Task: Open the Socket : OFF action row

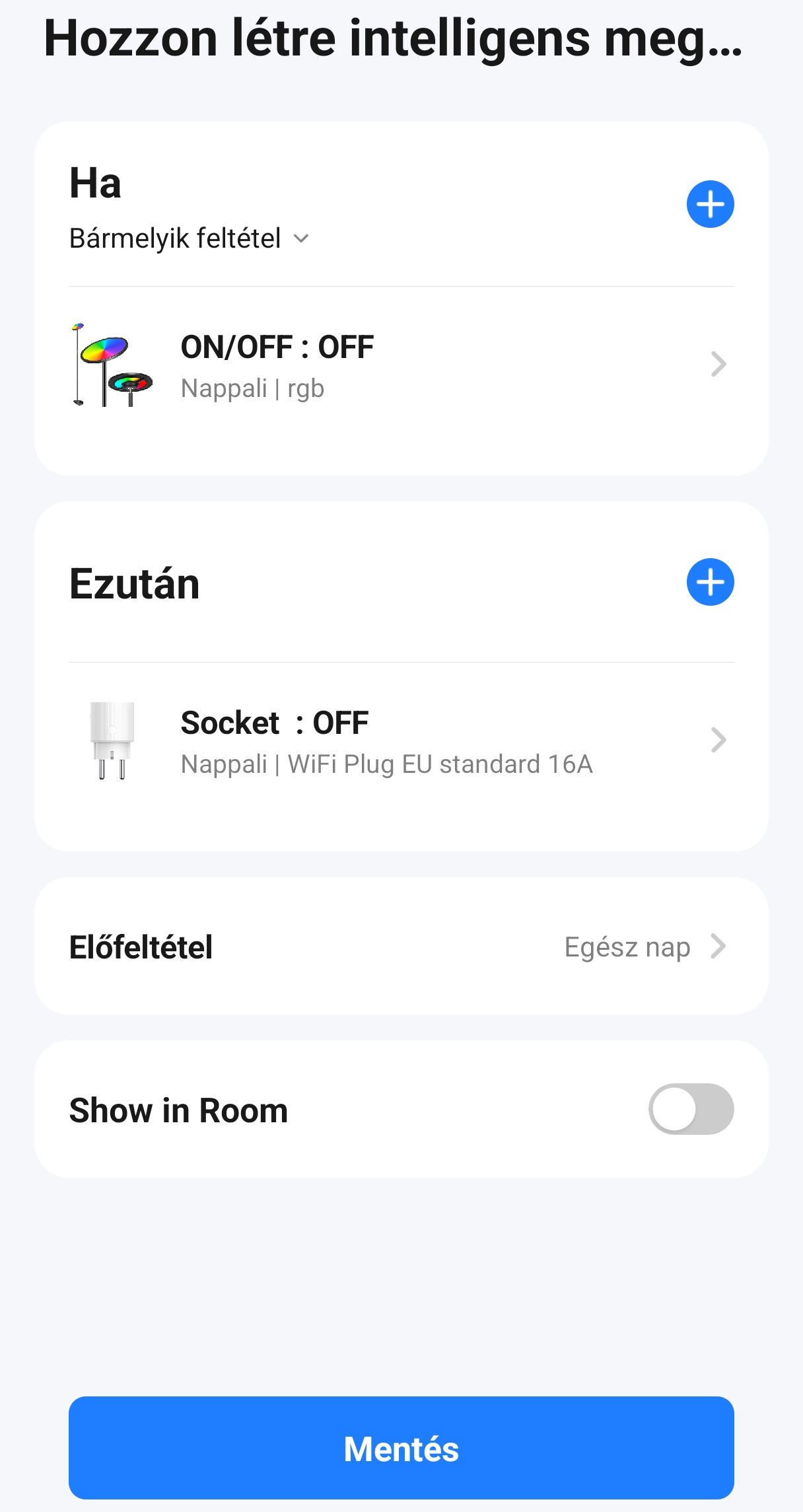Action: pyautogui.click(x=401, y=741)
